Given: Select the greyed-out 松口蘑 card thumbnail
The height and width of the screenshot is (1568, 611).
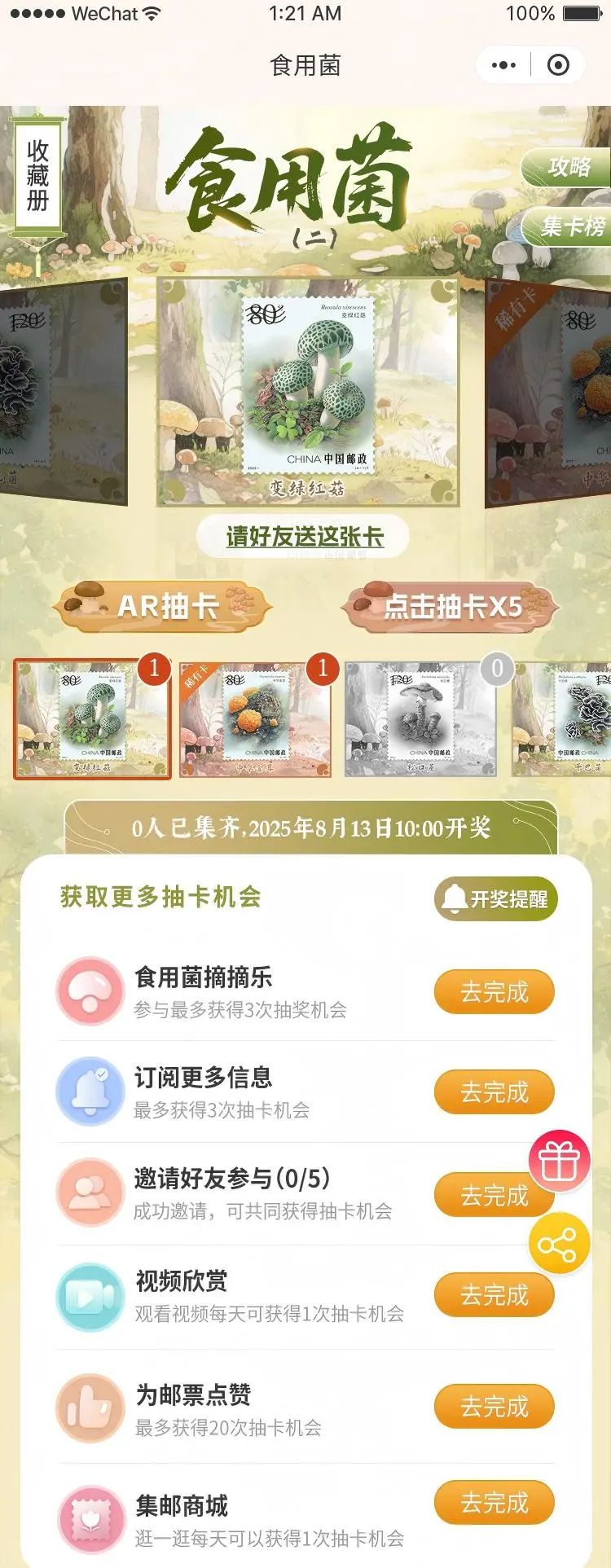Looking at the screenshot, I should click(420, 719).
